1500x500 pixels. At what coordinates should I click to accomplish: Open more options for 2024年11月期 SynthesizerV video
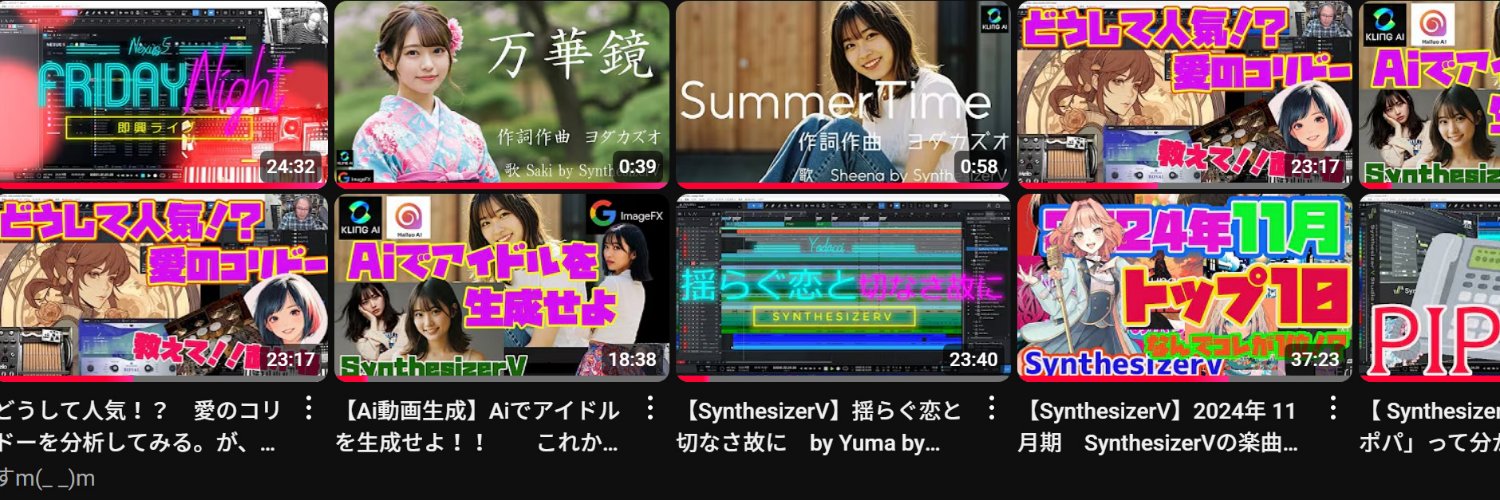(1333, 408)
